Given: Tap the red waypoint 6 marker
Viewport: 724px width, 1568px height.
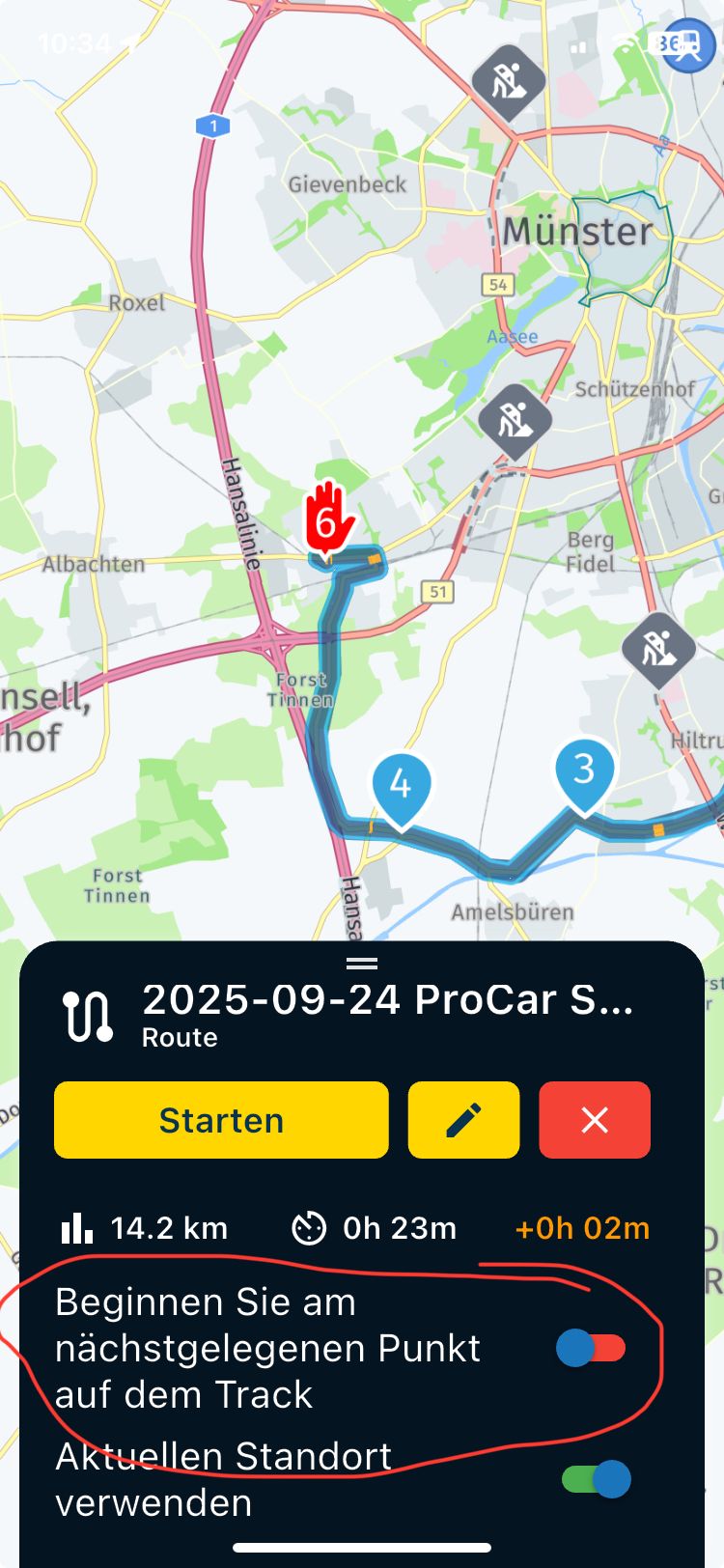Looking at the screenshot, I should click(x=326, y=519).
